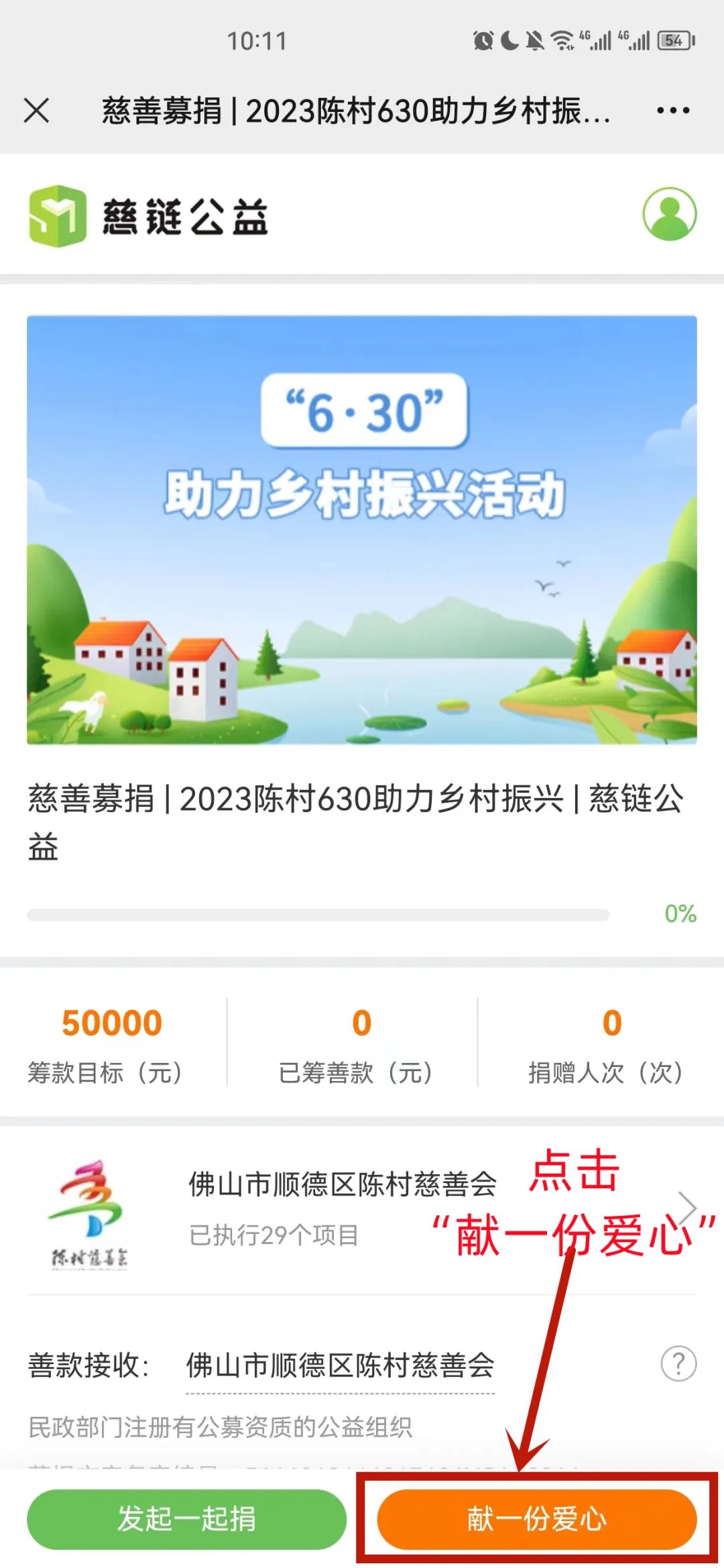724x1568 pixels.
Task: Open the 6·30 campaign banner image
Action: point(362,530)
